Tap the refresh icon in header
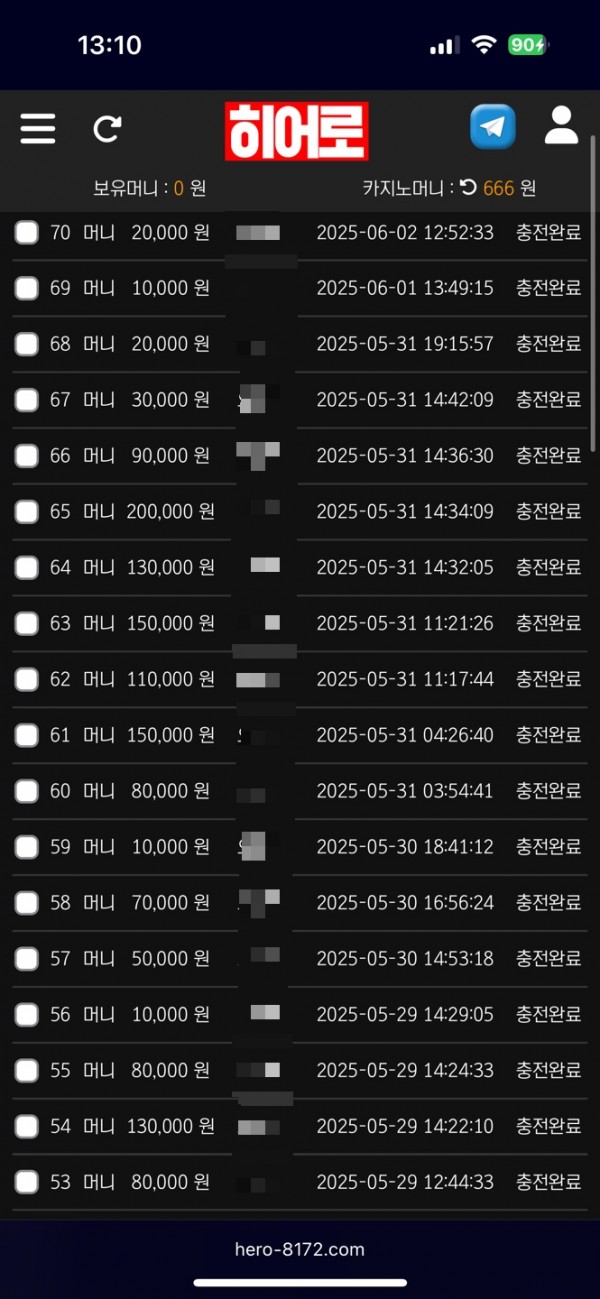 click(x=107, y=128)
